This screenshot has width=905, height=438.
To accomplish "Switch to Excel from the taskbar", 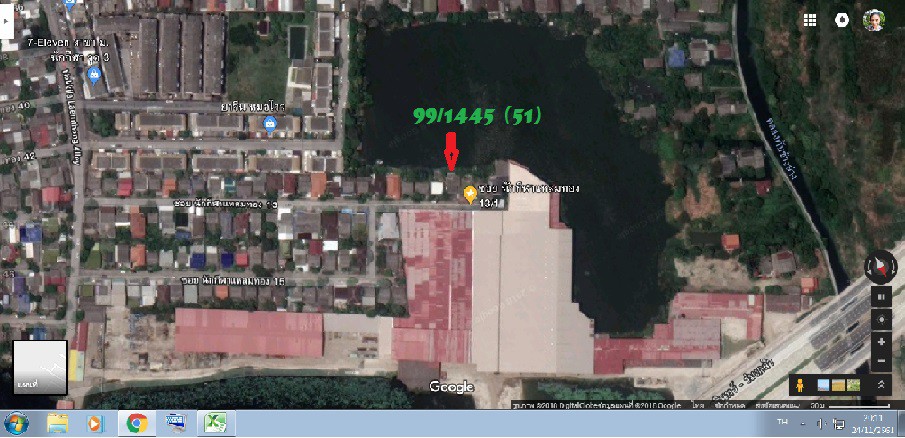I will 215,423.
